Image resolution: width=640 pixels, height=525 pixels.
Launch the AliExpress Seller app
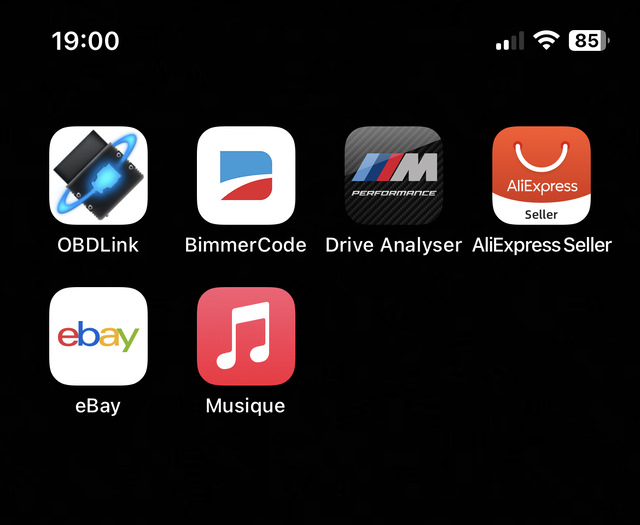pyautogui.click(x=541, y=175)
